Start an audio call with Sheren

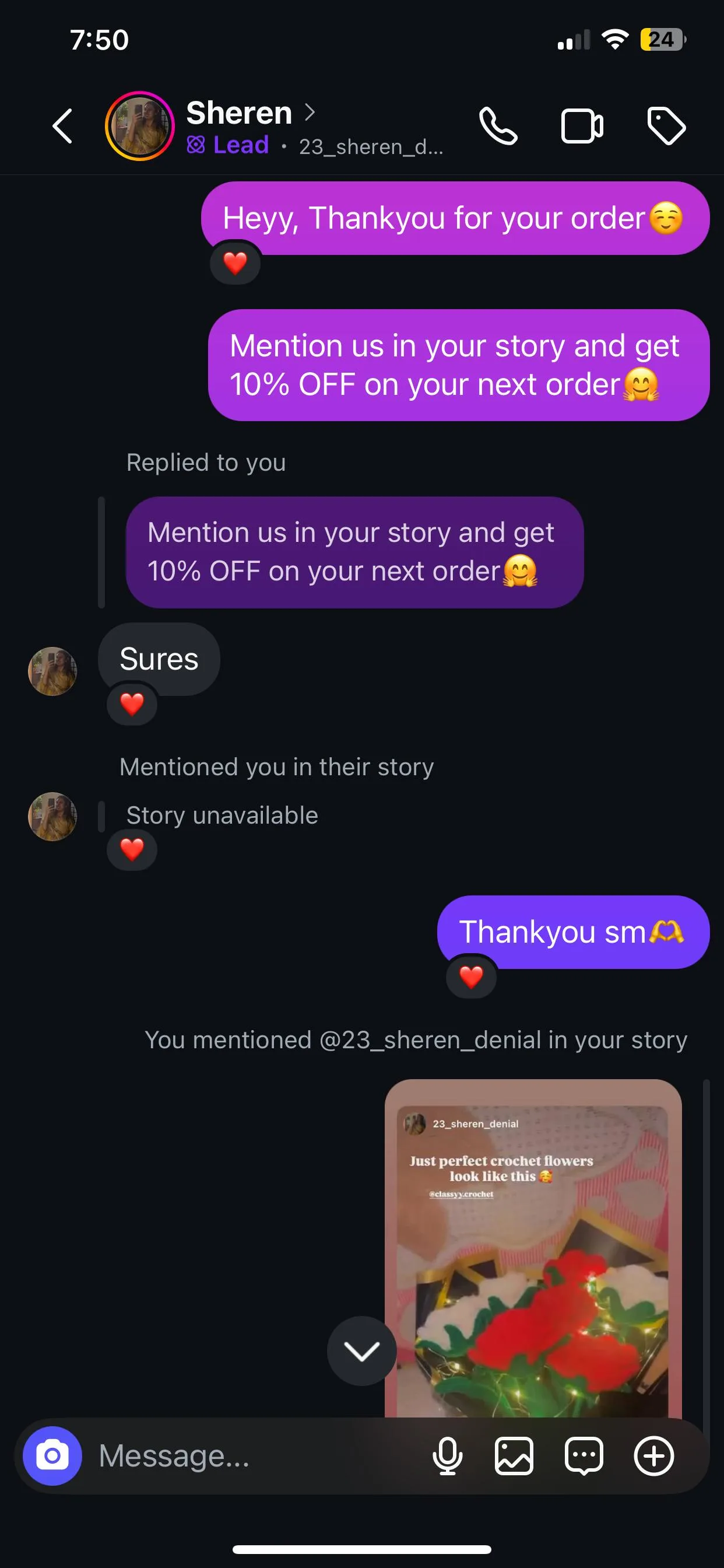[499, 127]
